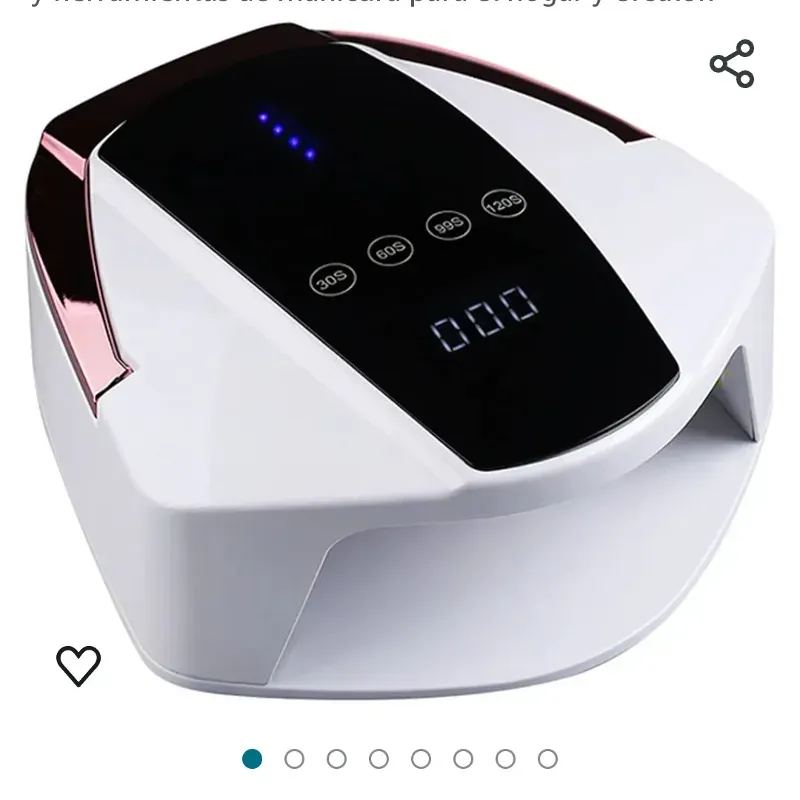Viewport: 800px width, 800px height.
Task: Select the last image indicator dot
Action: click(x=548, y=759)
